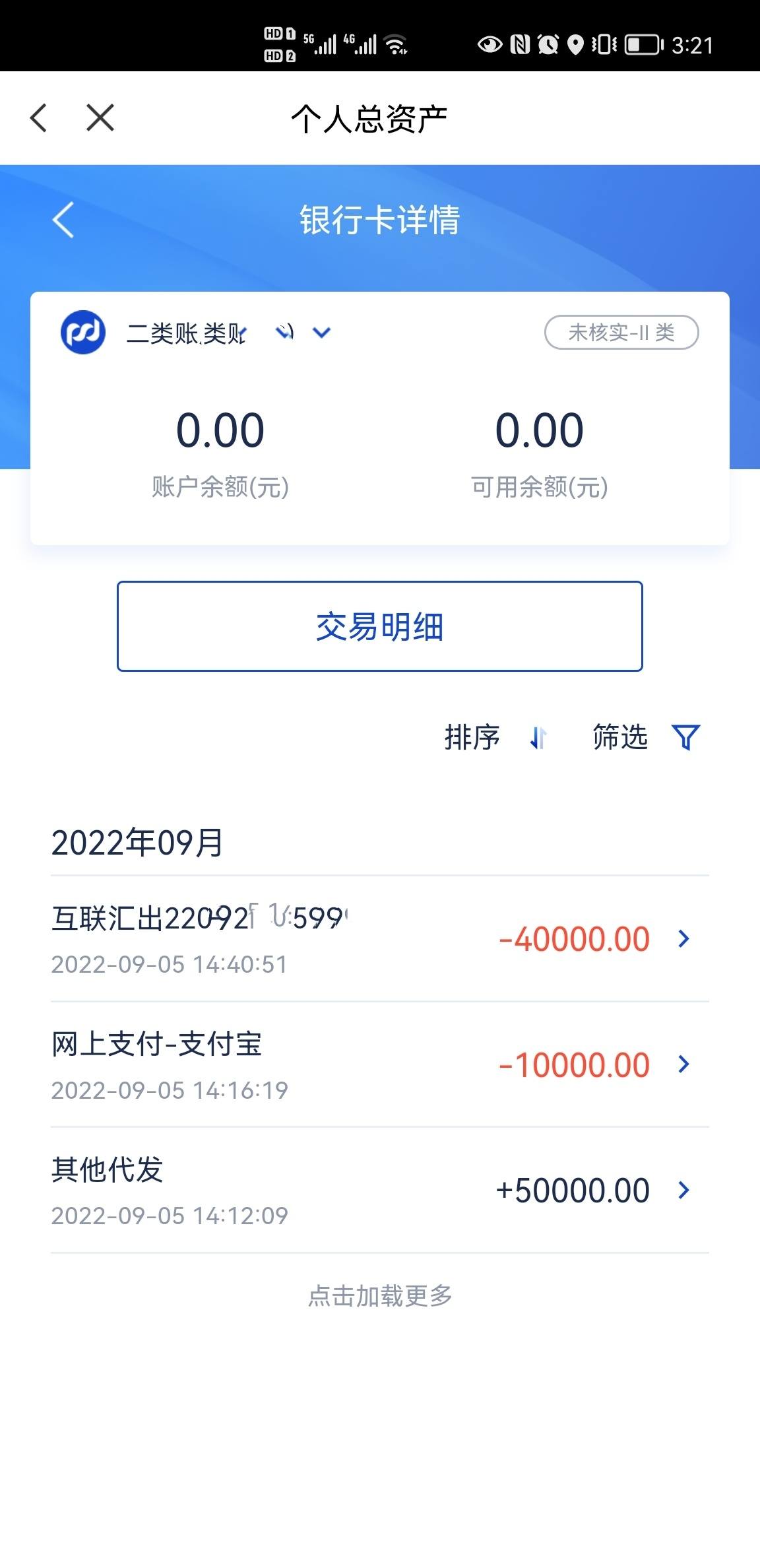Open the 网上支付-支付宝 transaction
The image size is (760, 1568).
coord(380,1064)
